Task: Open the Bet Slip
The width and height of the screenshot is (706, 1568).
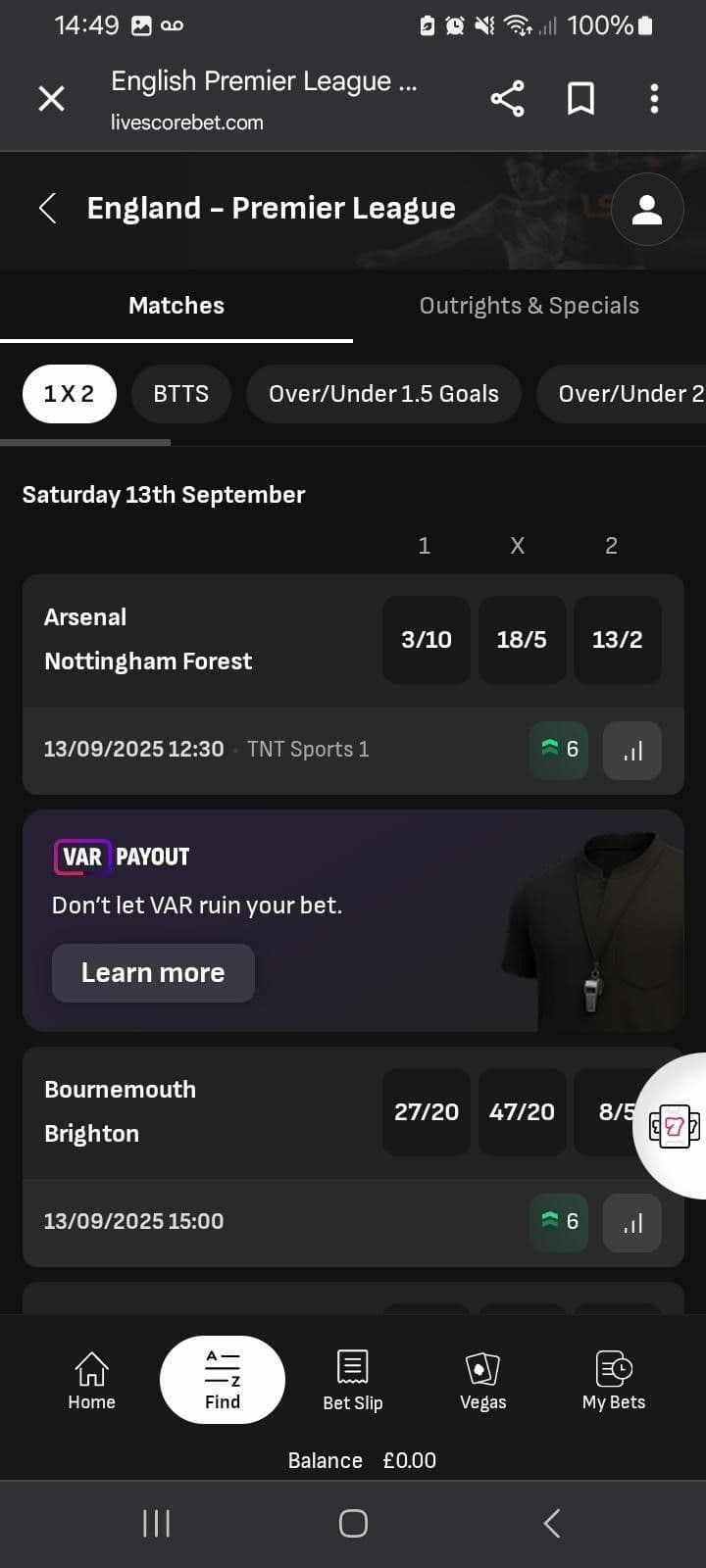Action: [x=352, y=1379]
